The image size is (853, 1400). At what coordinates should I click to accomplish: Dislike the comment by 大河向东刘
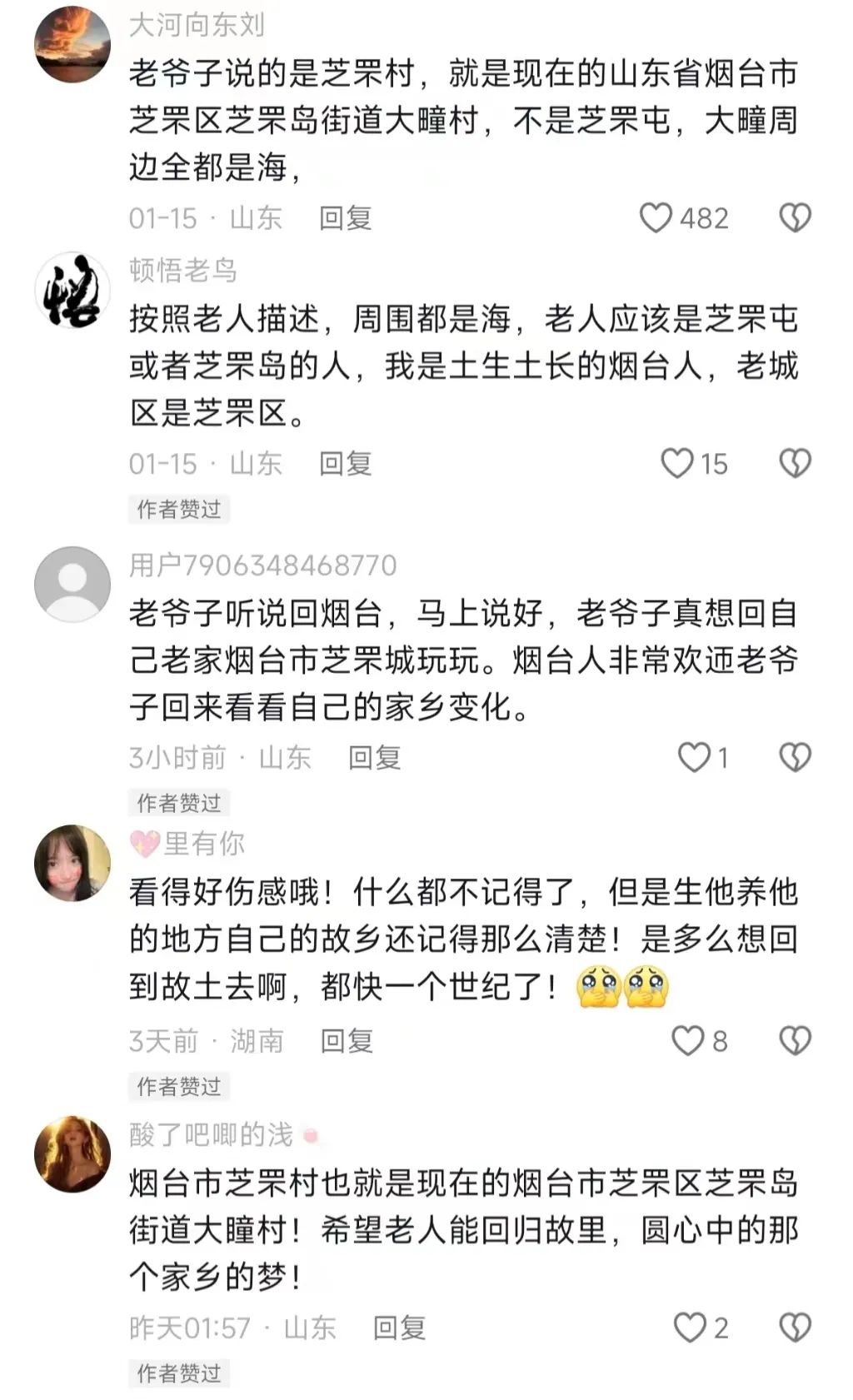(795, 218)
